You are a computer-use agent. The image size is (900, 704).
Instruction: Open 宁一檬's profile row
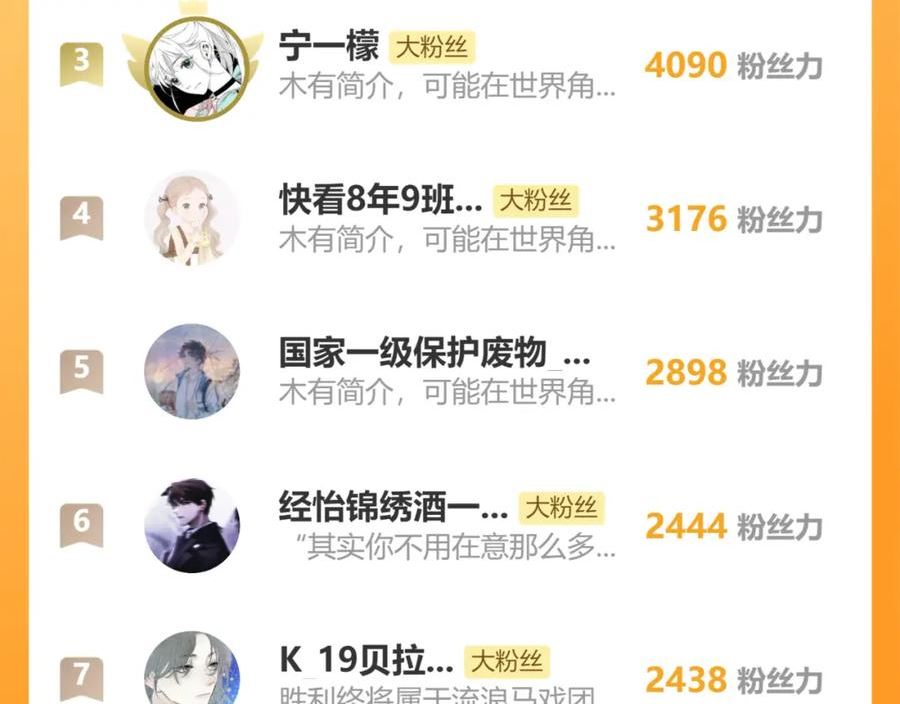point(450,65)
